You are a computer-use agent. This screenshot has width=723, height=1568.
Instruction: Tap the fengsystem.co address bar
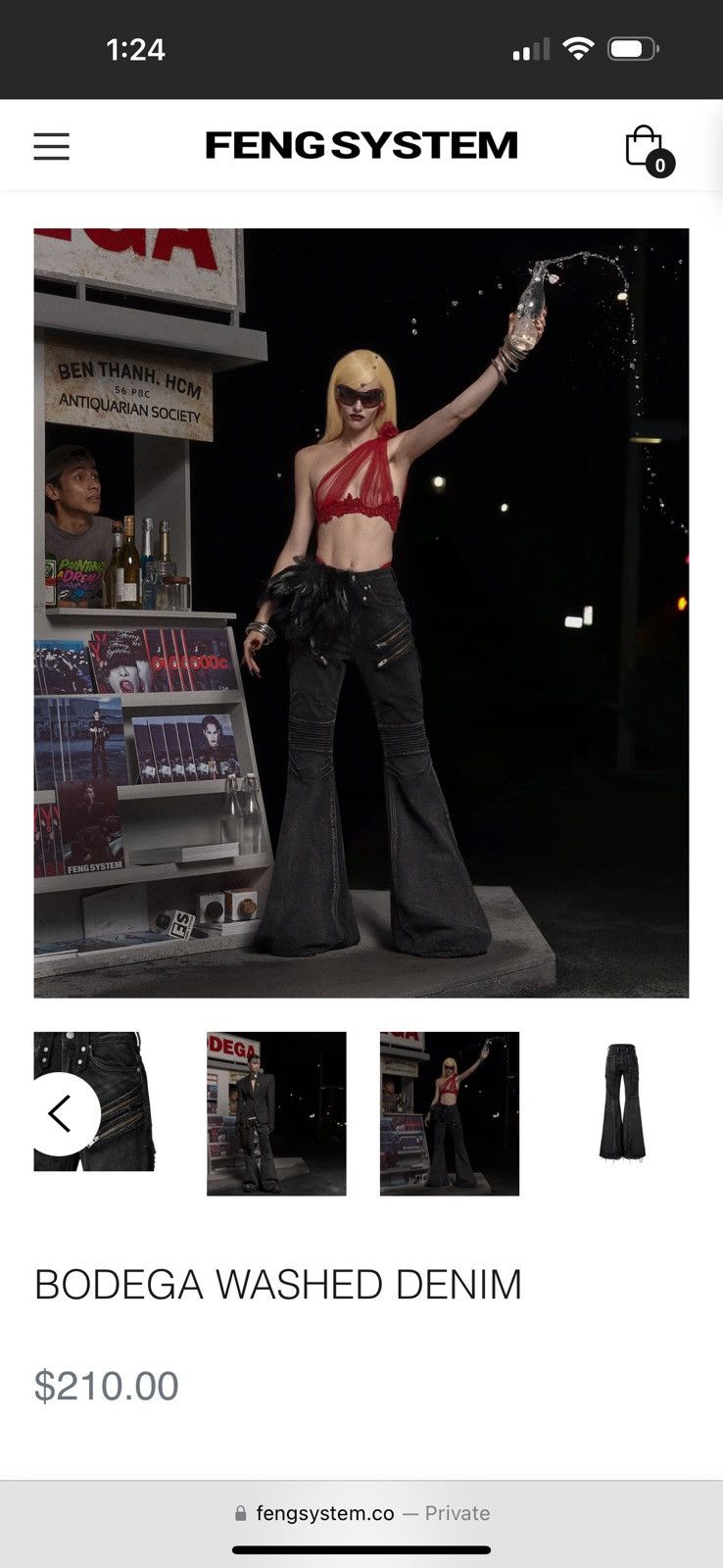point(361,1513)
